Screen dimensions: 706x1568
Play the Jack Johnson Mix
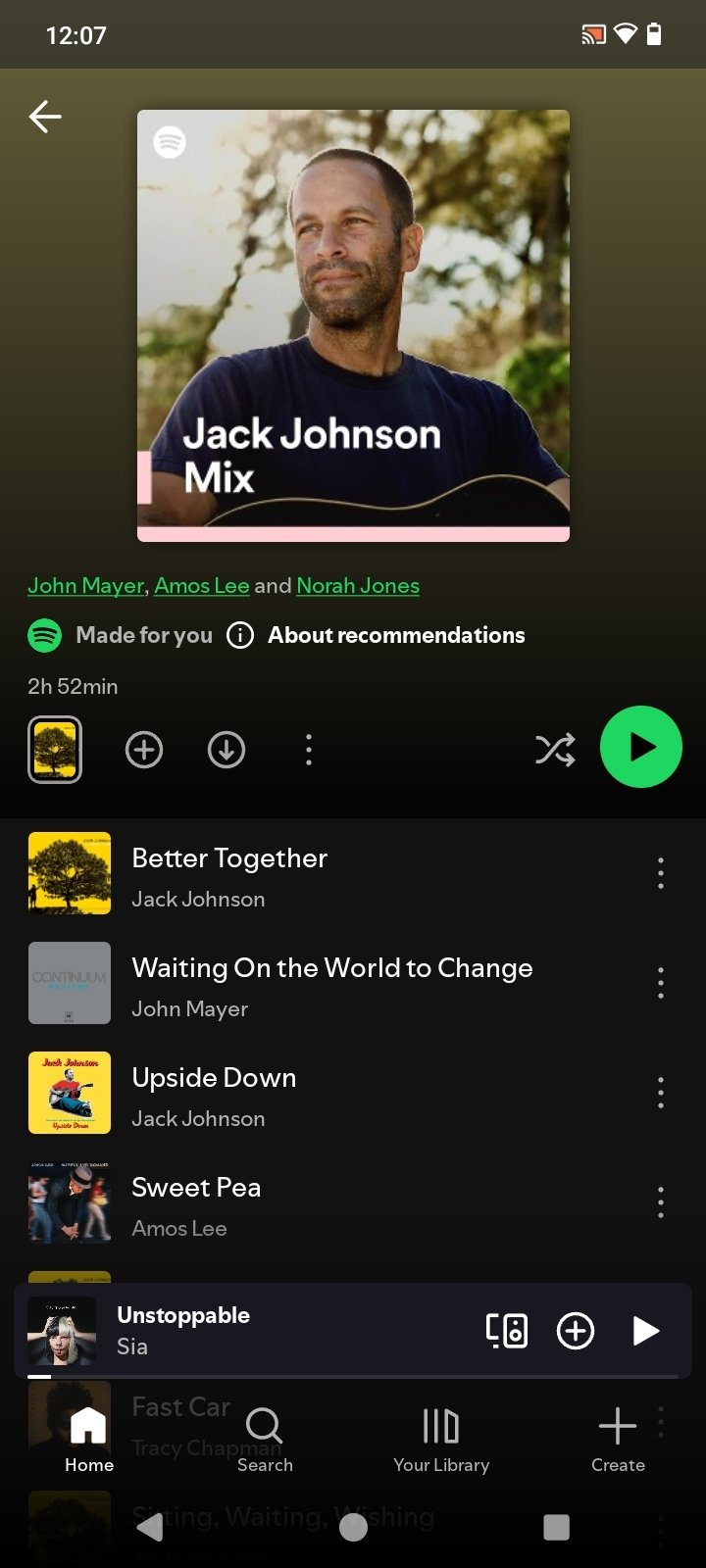point(640,747)
